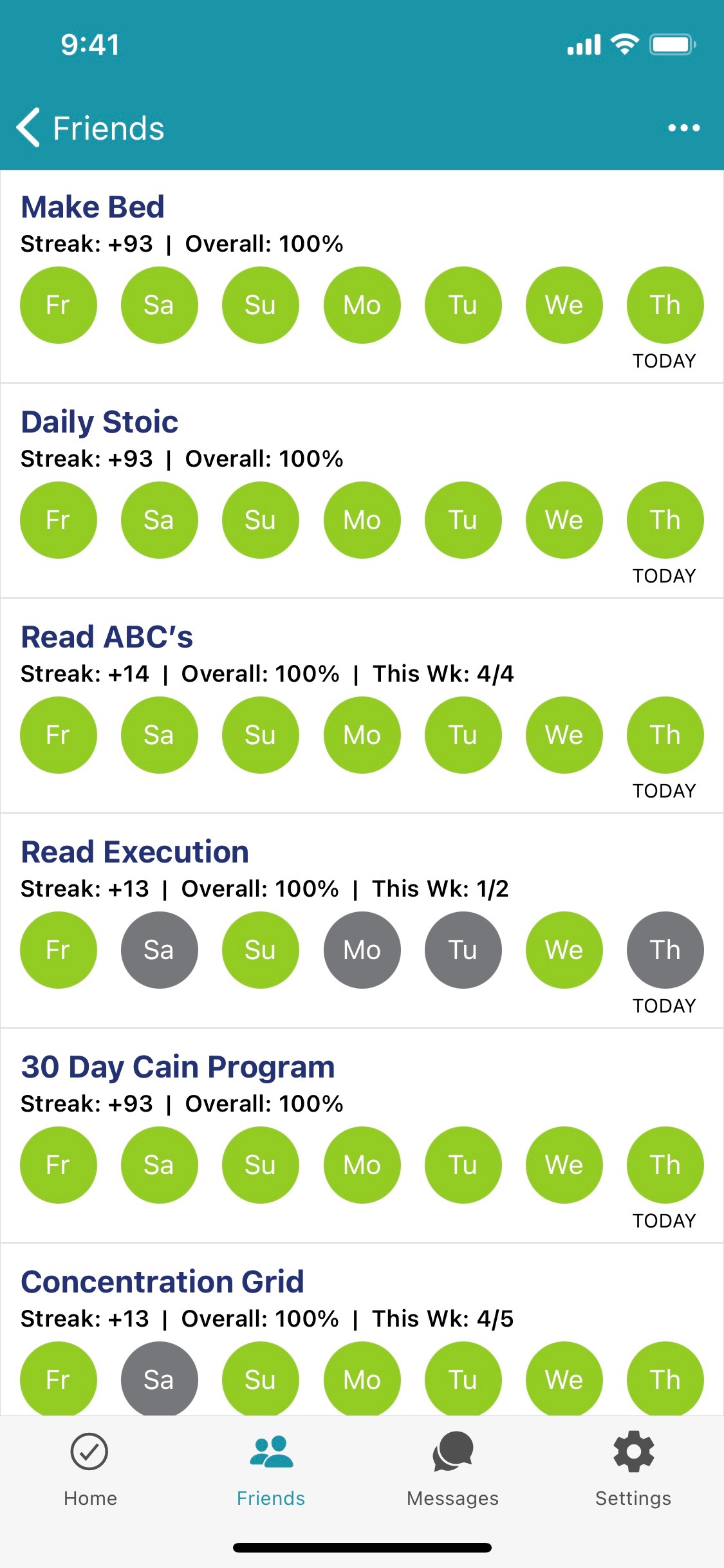Open the Make Bed habit
Screen dimensions: 724x1568
coord(93,207)
